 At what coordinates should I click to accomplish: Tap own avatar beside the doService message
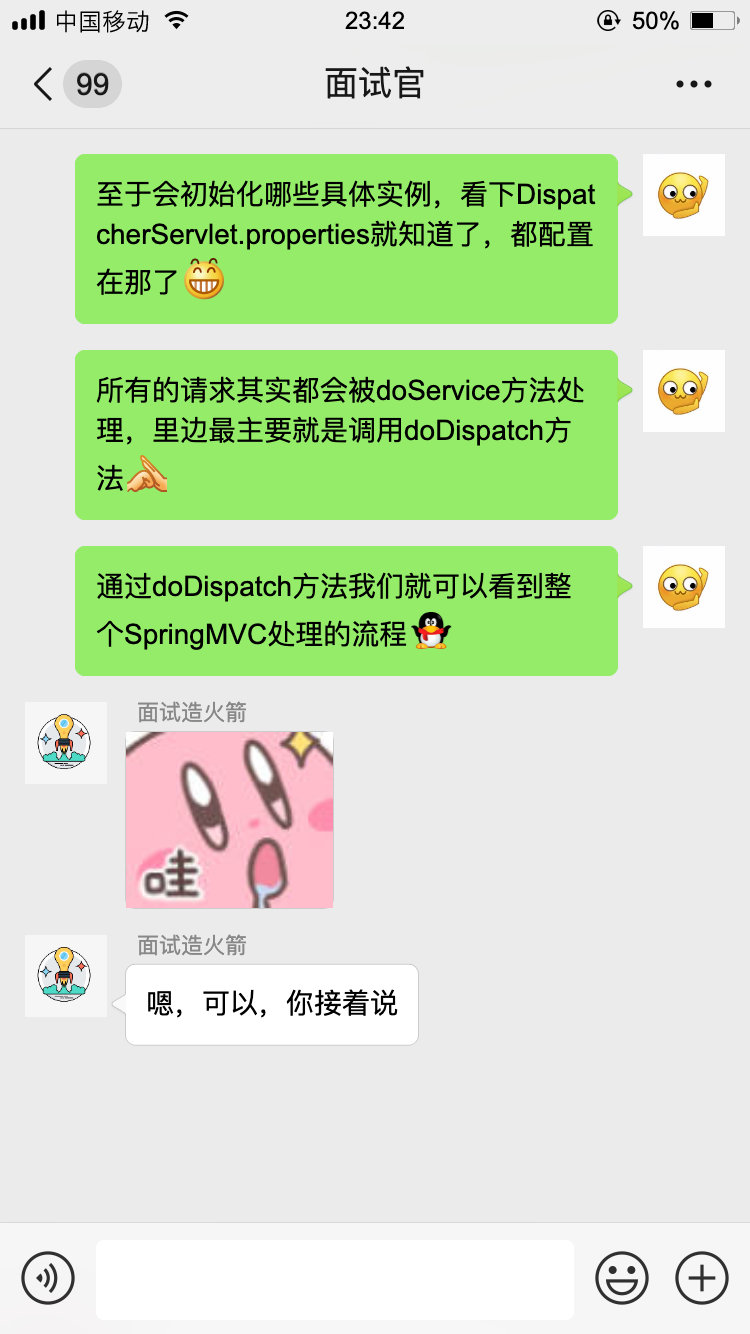coord(684,391)
